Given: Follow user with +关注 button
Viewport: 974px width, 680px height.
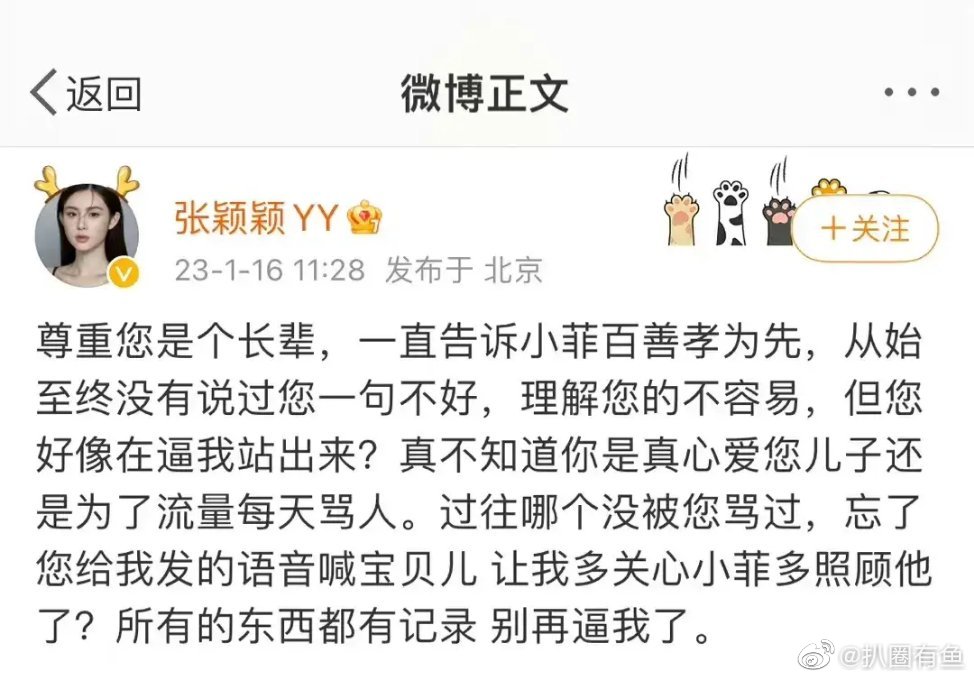Looking at the screenshot, I should click(866, 229).
